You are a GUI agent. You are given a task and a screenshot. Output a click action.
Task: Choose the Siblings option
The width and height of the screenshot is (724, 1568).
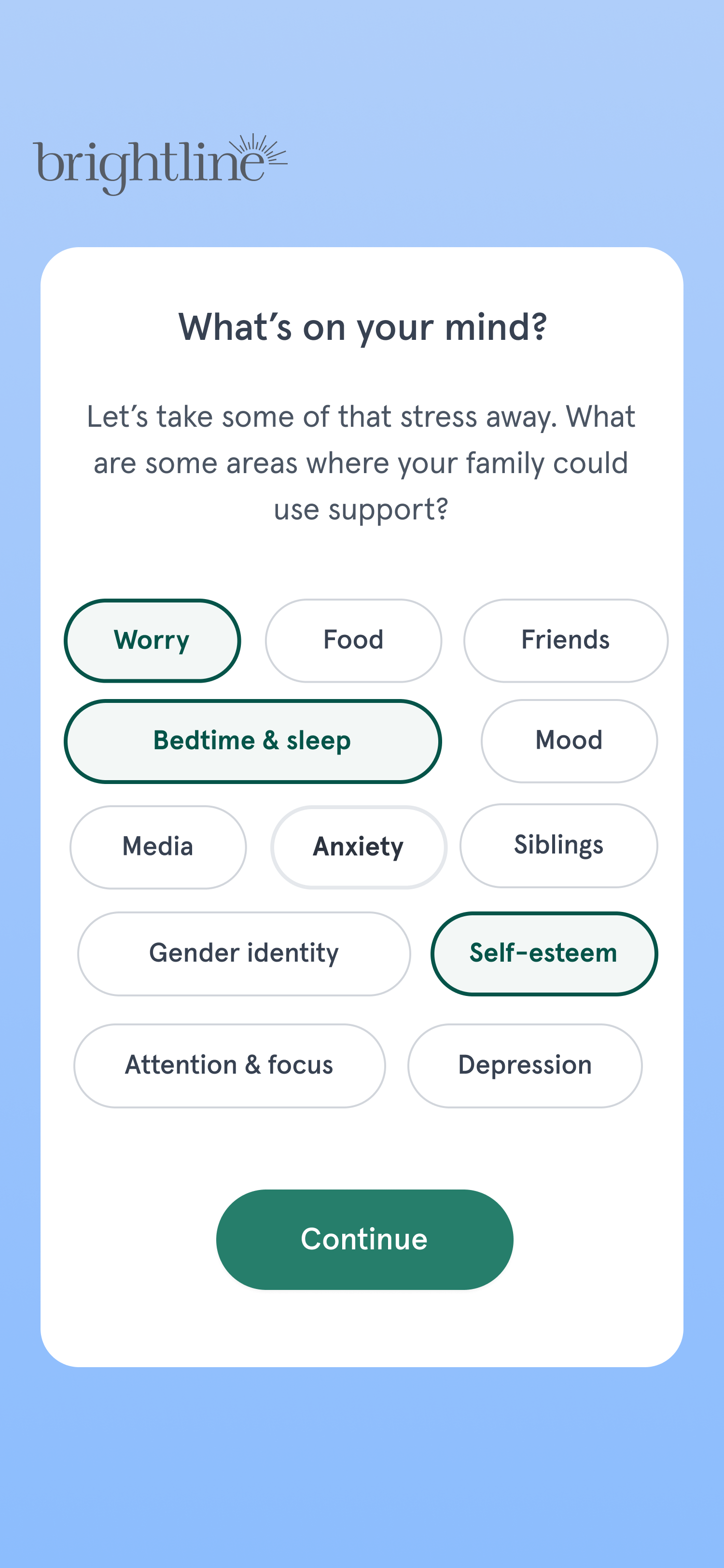pyautogui.click(x=558, y=845)
